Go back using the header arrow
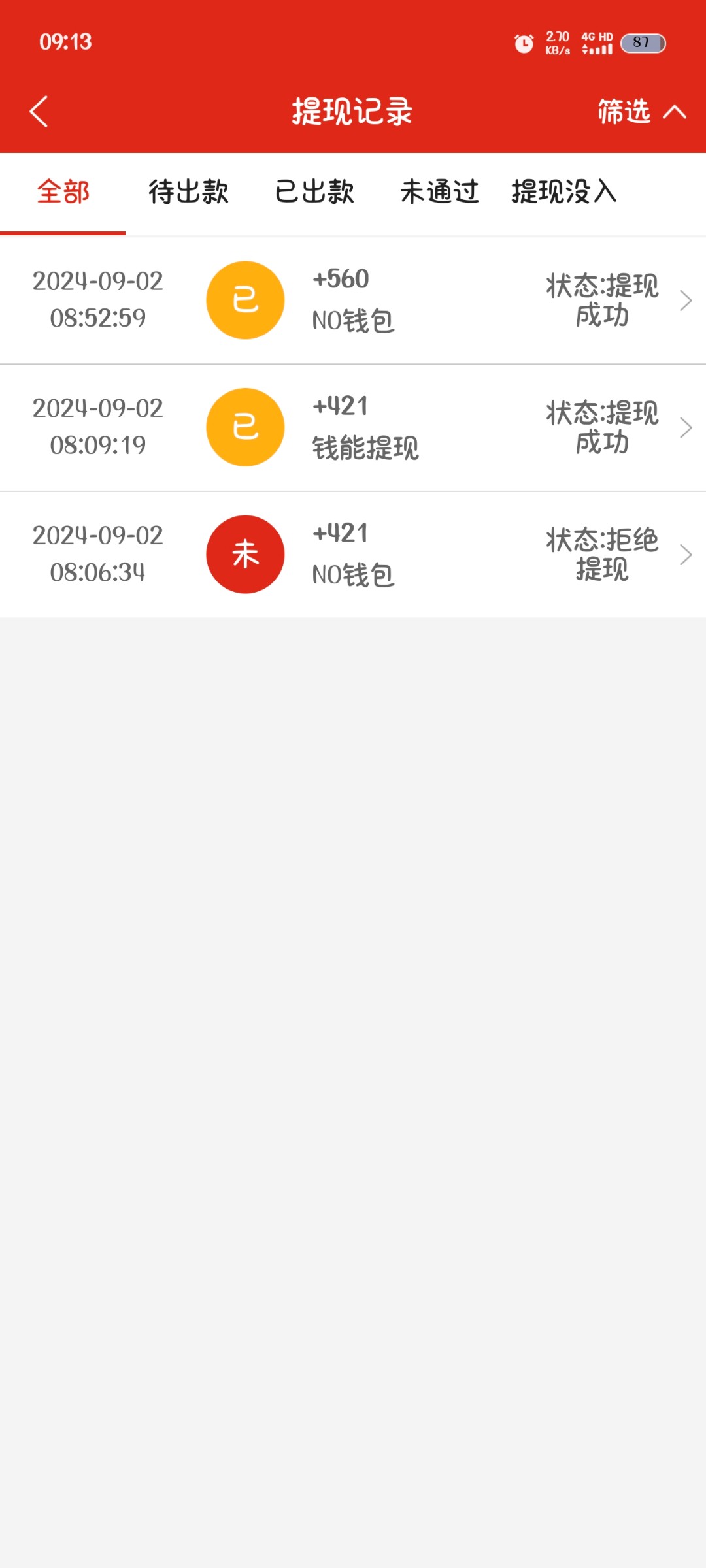Image resolution: width=706 pixels, height=1568 pixels. click(39, 111)
